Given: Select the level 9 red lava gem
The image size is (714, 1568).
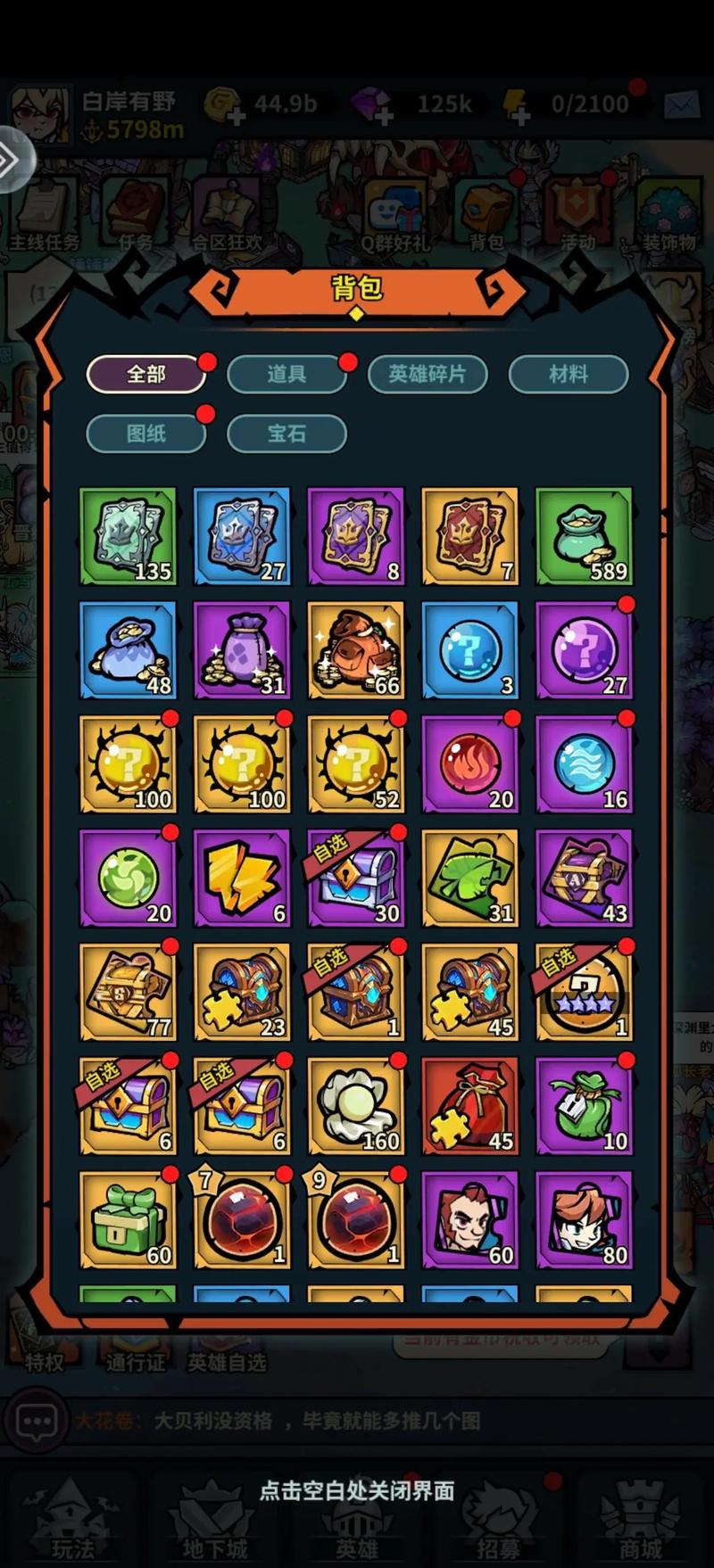Looking at the screenshot, I should point(356,1220).
